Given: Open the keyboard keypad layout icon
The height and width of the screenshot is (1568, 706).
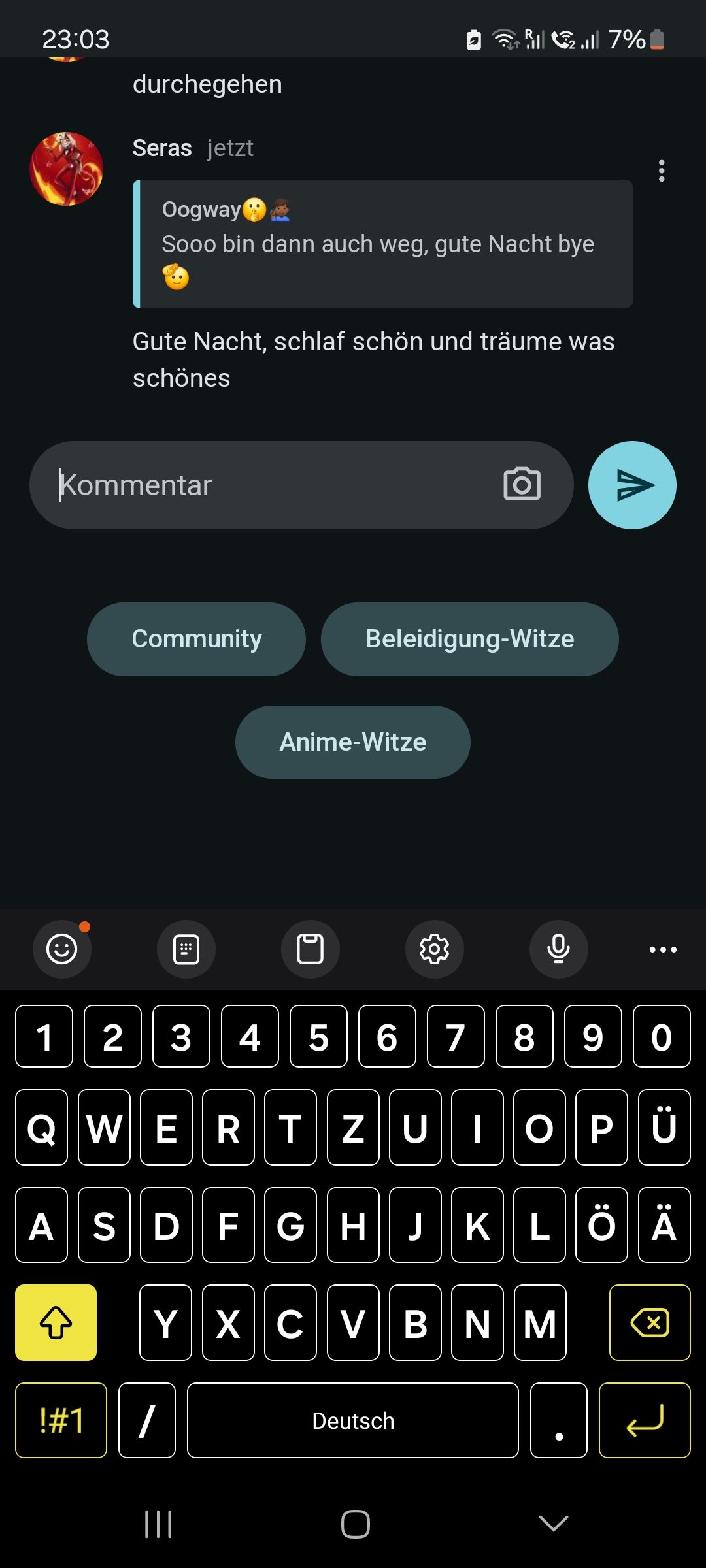Looking at the screenshot, I should 186,949.
